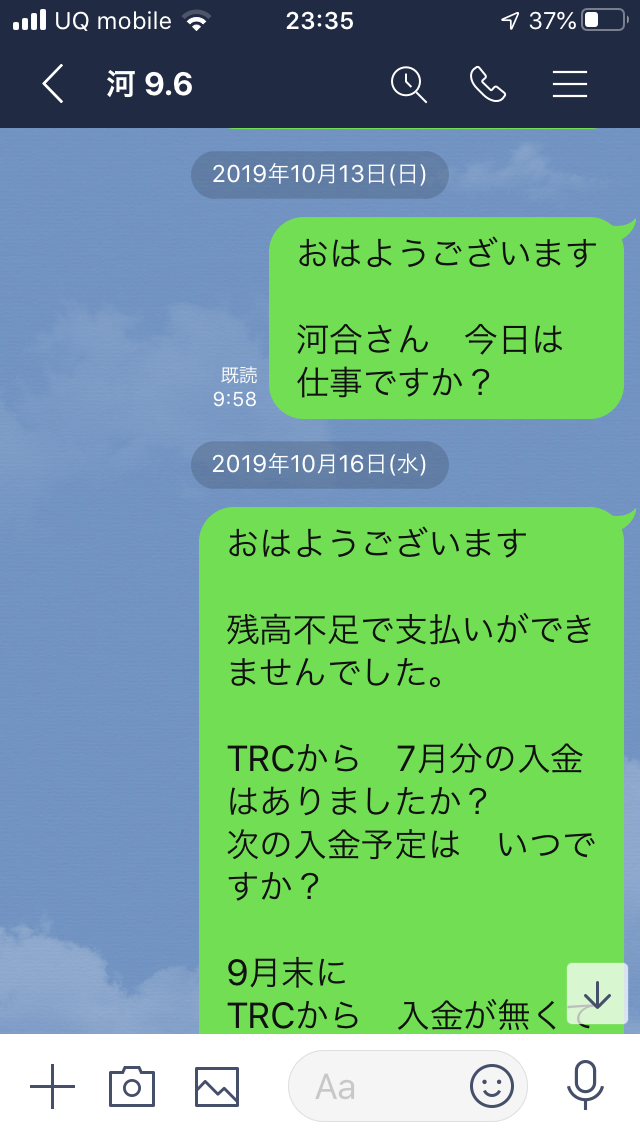Jump to latest message with down arrow
640x1136 pixels.
click(597, 993)
